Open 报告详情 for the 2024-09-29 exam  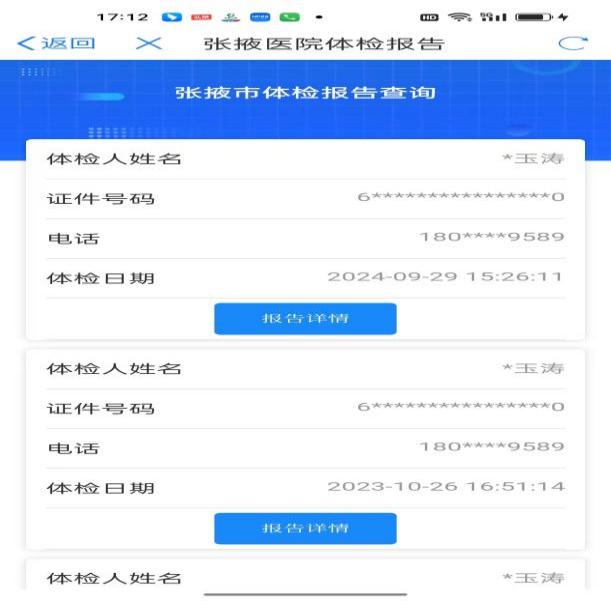coord(305,319)
